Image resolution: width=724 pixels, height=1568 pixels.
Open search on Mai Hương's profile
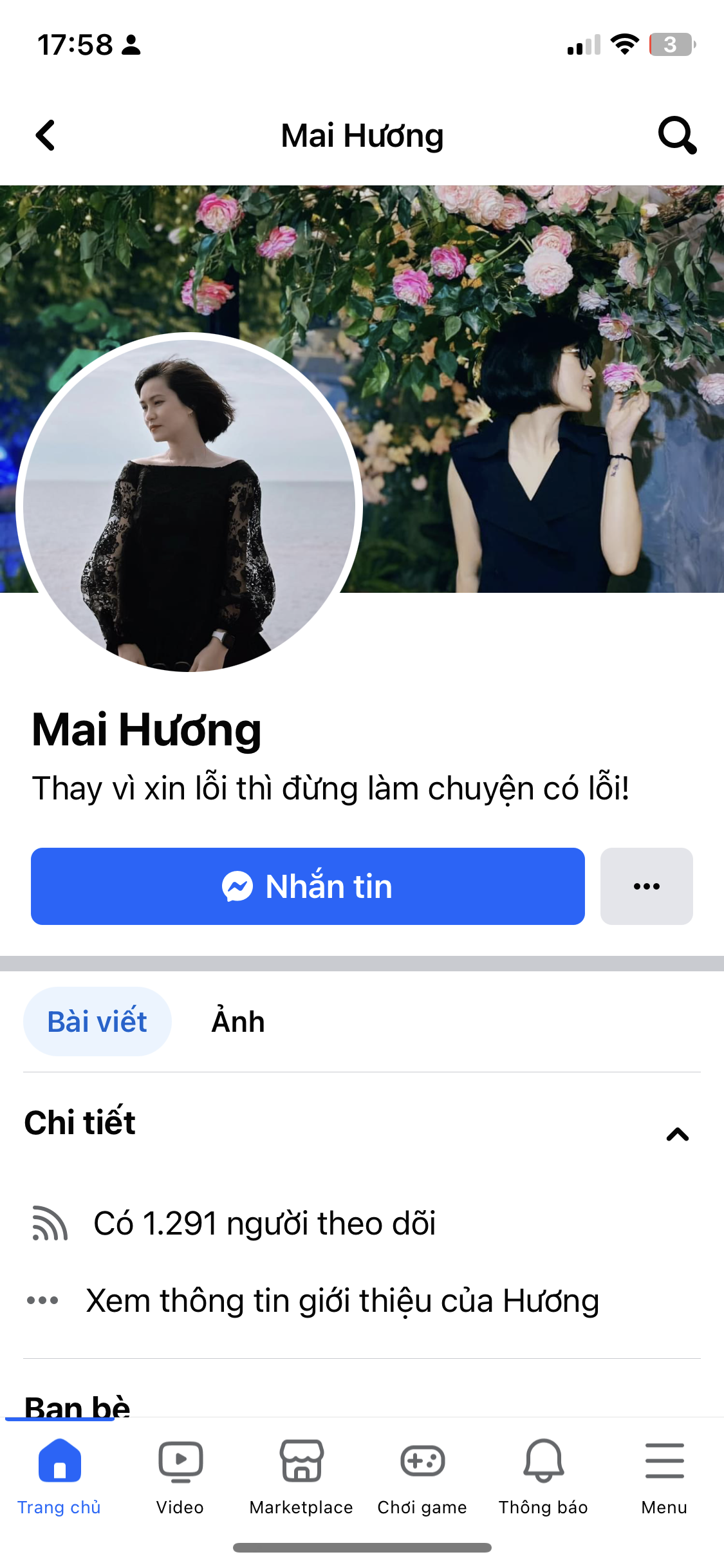point(677,136)
